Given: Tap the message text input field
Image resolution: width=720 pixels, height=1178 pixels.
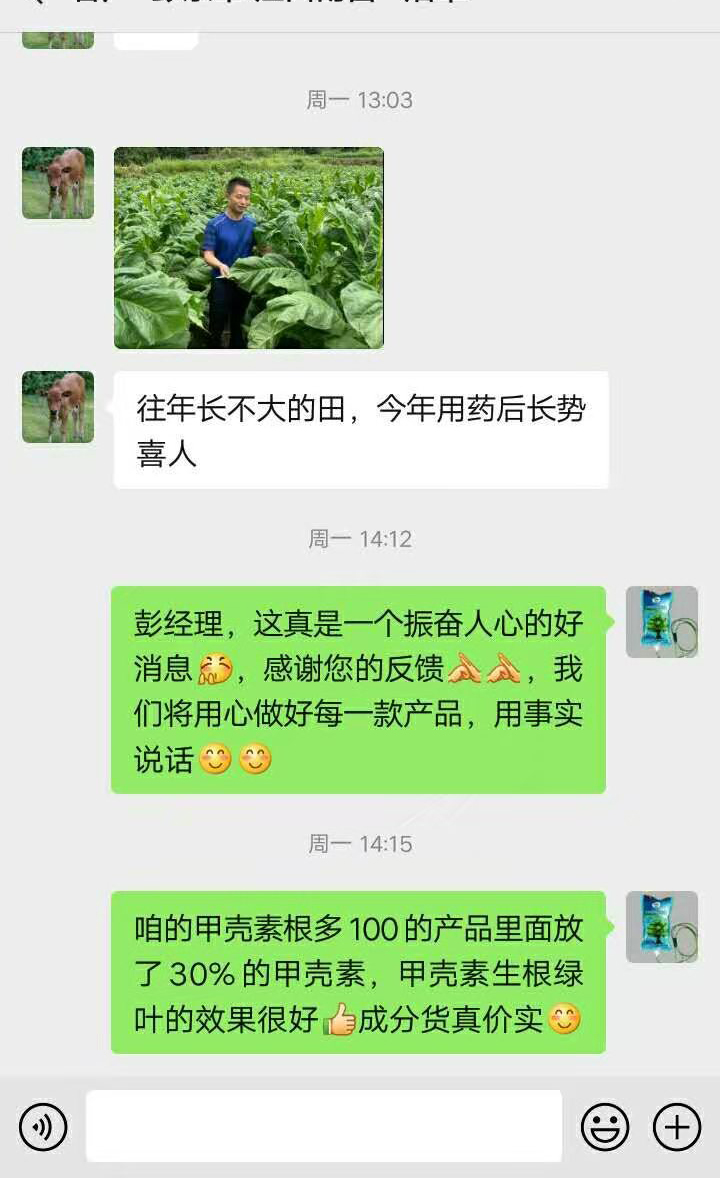Looking at the screenshot, I should click(x=323, y=1126).
